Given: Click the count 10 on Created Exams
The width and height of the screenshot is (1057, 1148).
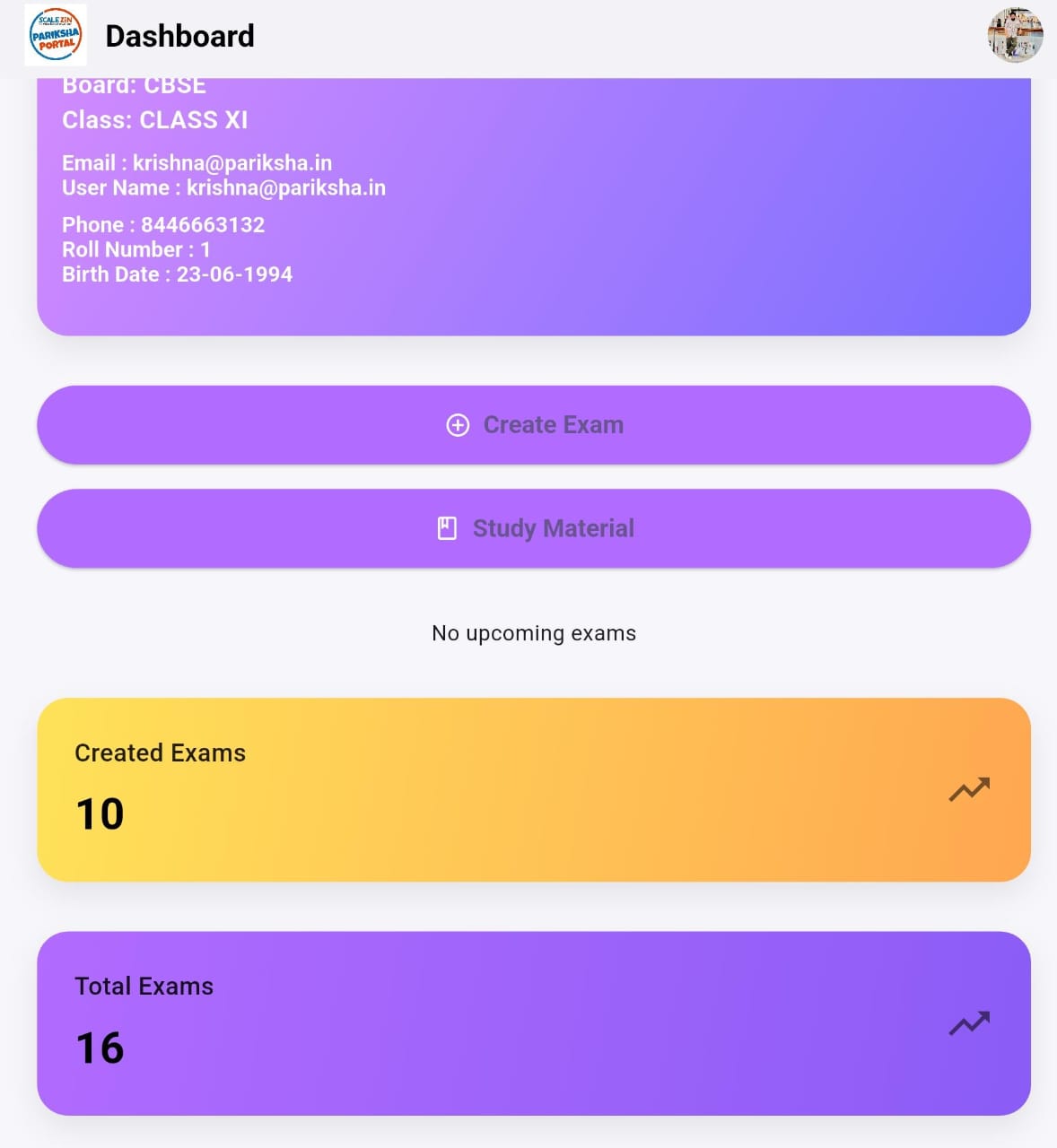Looking at the screenshot, I should click(99, 814).
